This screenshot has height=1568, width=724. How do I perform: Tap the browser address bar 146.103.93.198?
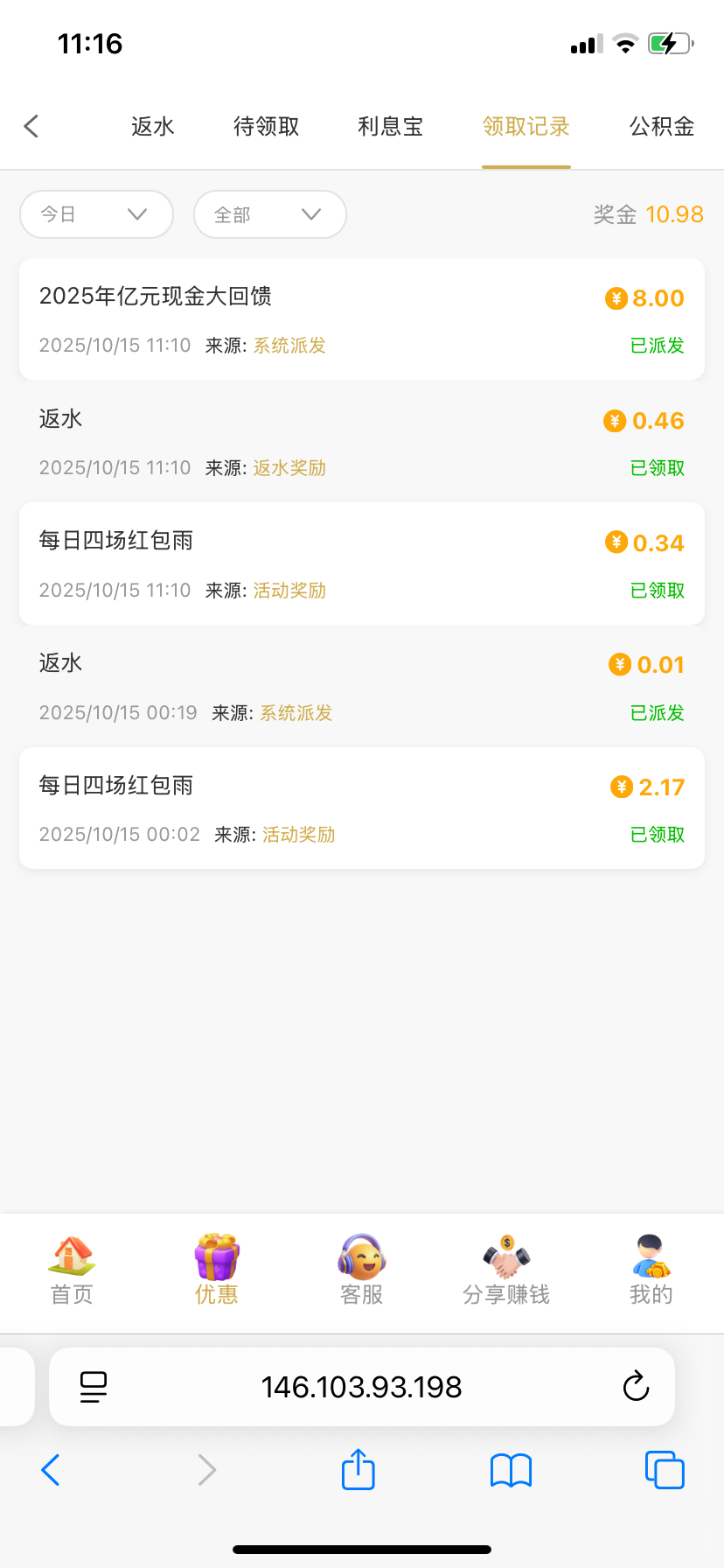(x=361, y=1387)
